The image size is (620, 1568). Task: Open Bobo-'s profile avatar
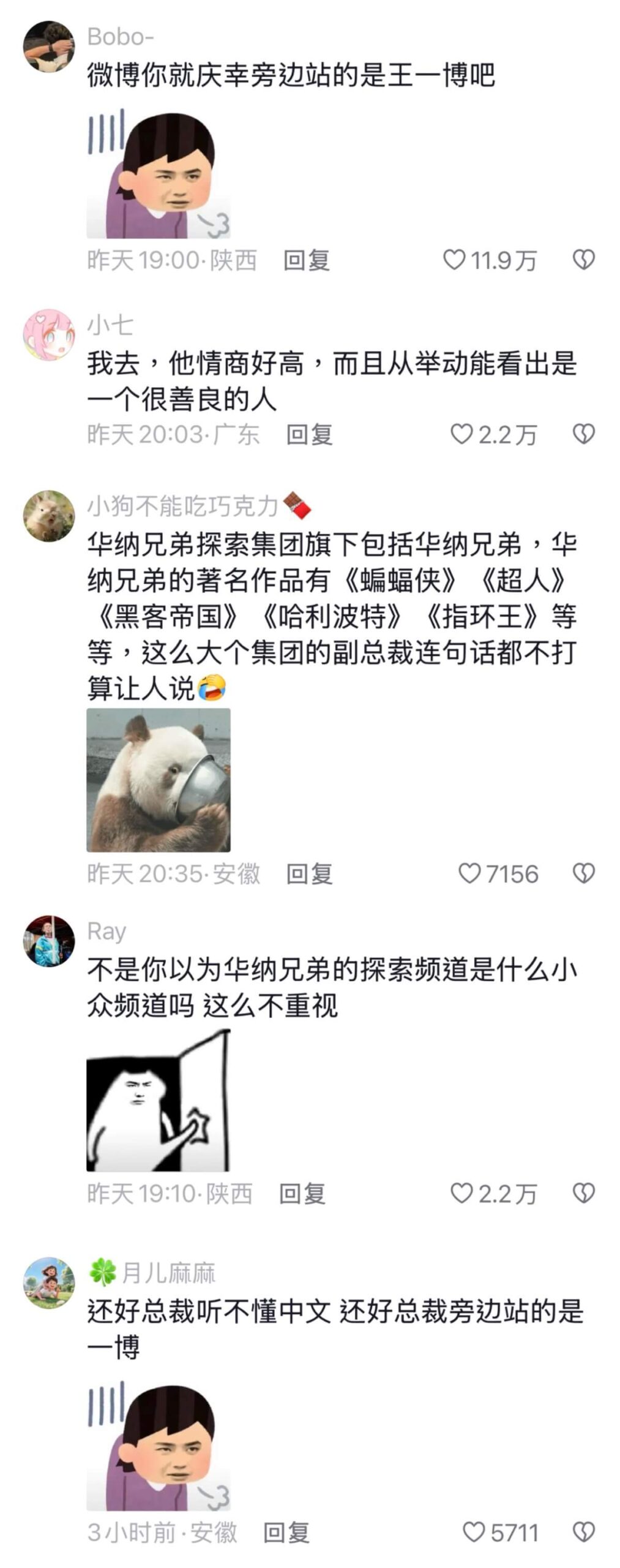click(49, 47)
